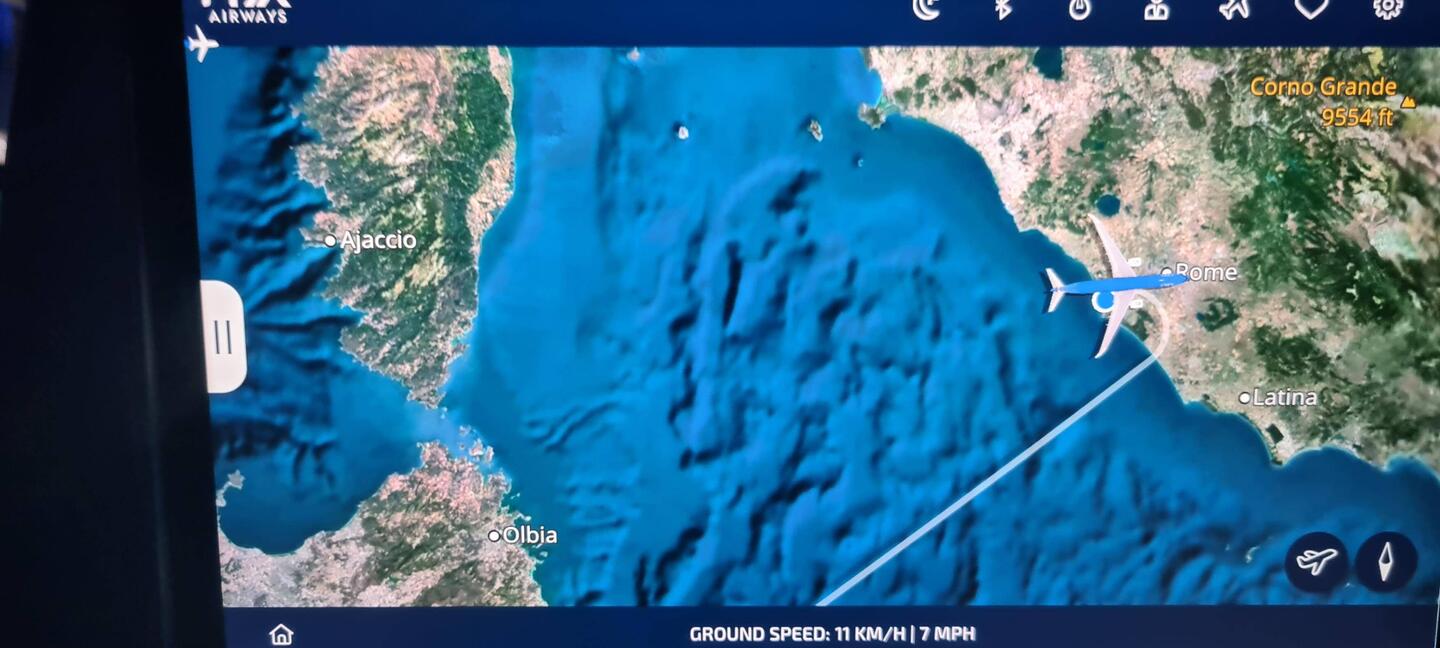Re-center map on the aircraft
Screen dimensions: 1440x648
tap(1316, 561)
